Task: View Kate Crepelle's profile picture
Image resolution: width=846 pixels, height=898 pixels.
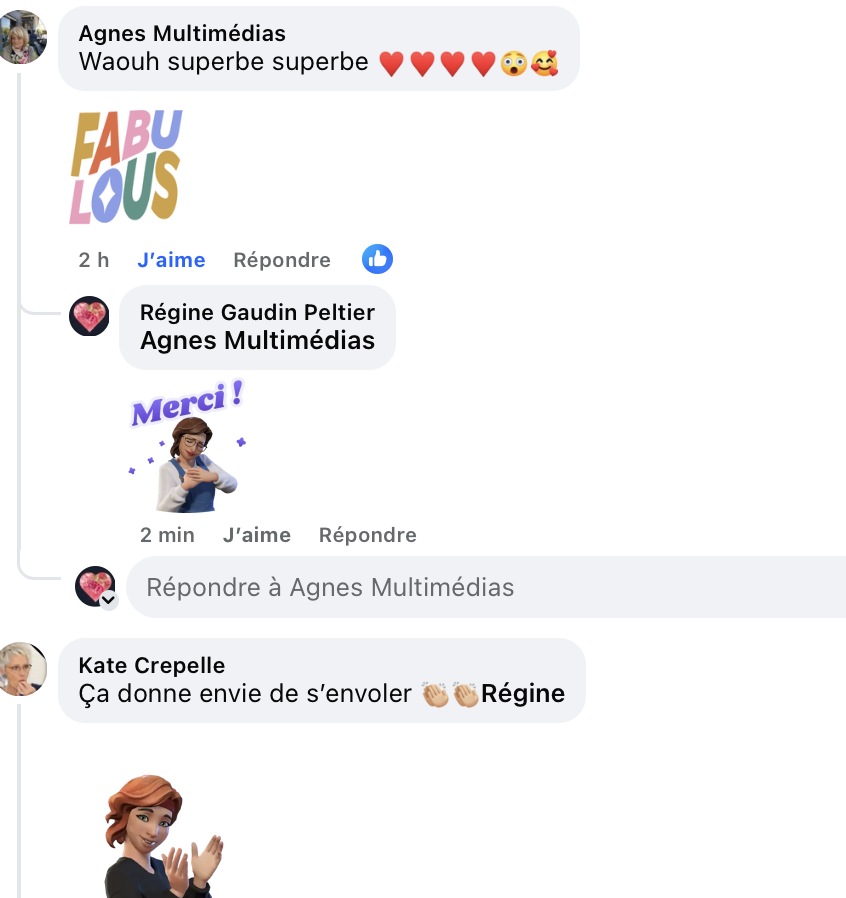Action: coord(22,668)
